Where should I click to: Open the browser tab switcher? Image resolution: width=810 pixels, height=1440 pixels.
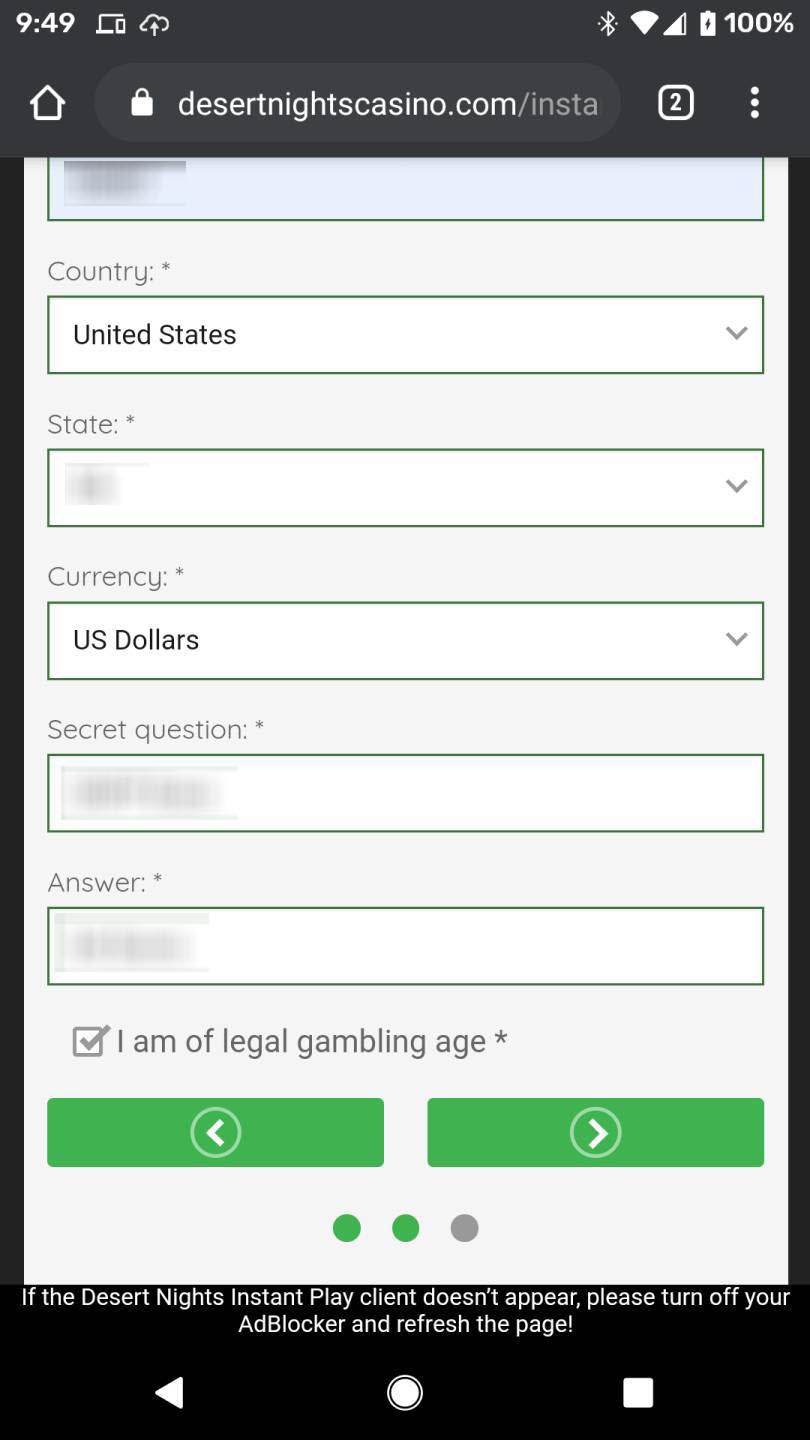[x=676, y=103]
